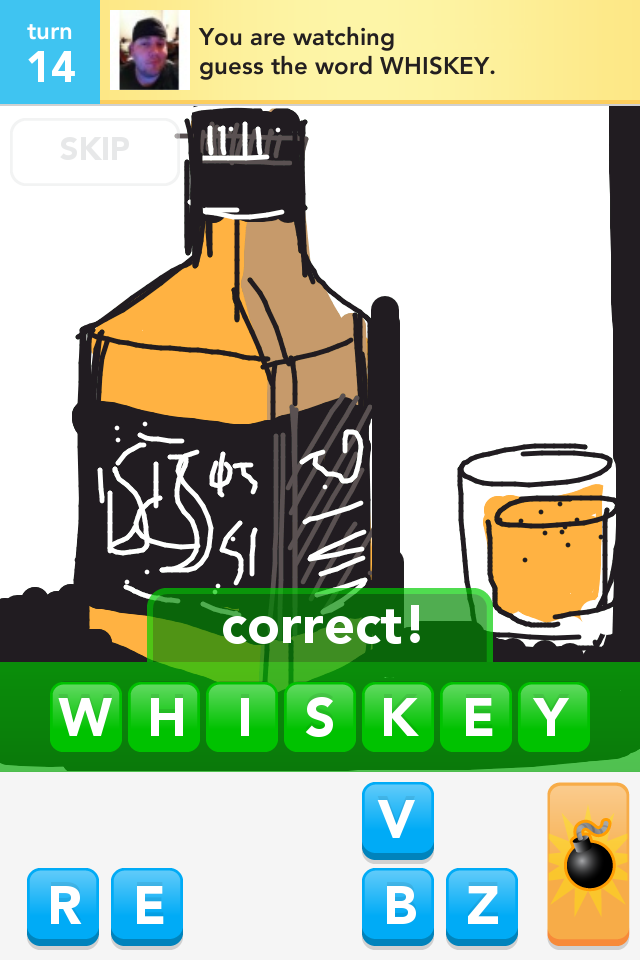This screenshot has width=640, height=960.
Task: Open the player's profile photo
Action: pyautogui.click(x=149, y=51)
